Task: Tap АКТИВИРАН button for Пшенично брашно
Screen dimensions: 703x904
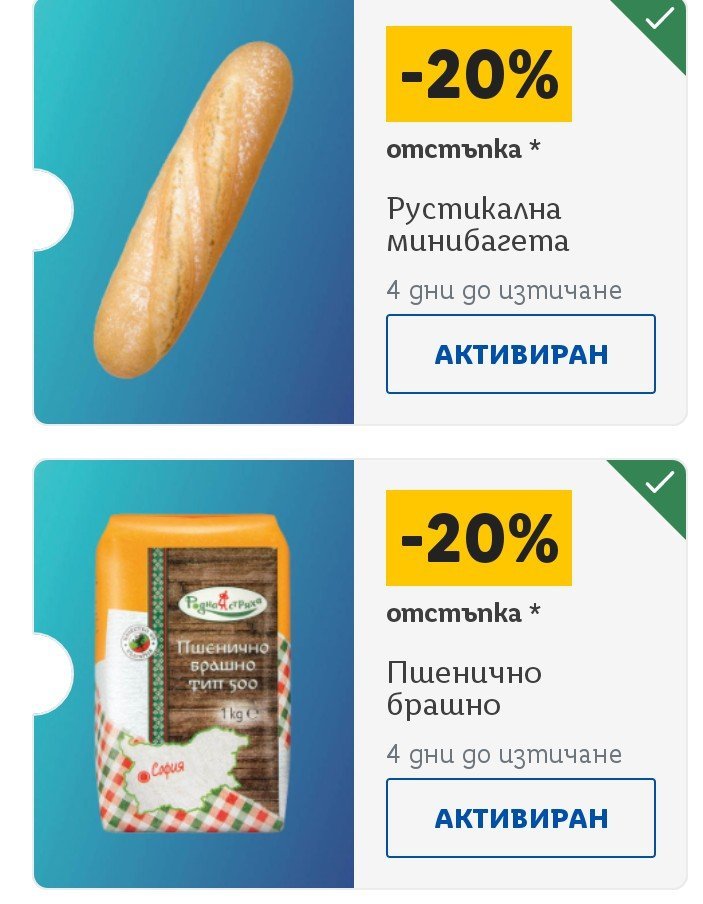Action: (x=520, y=817)
